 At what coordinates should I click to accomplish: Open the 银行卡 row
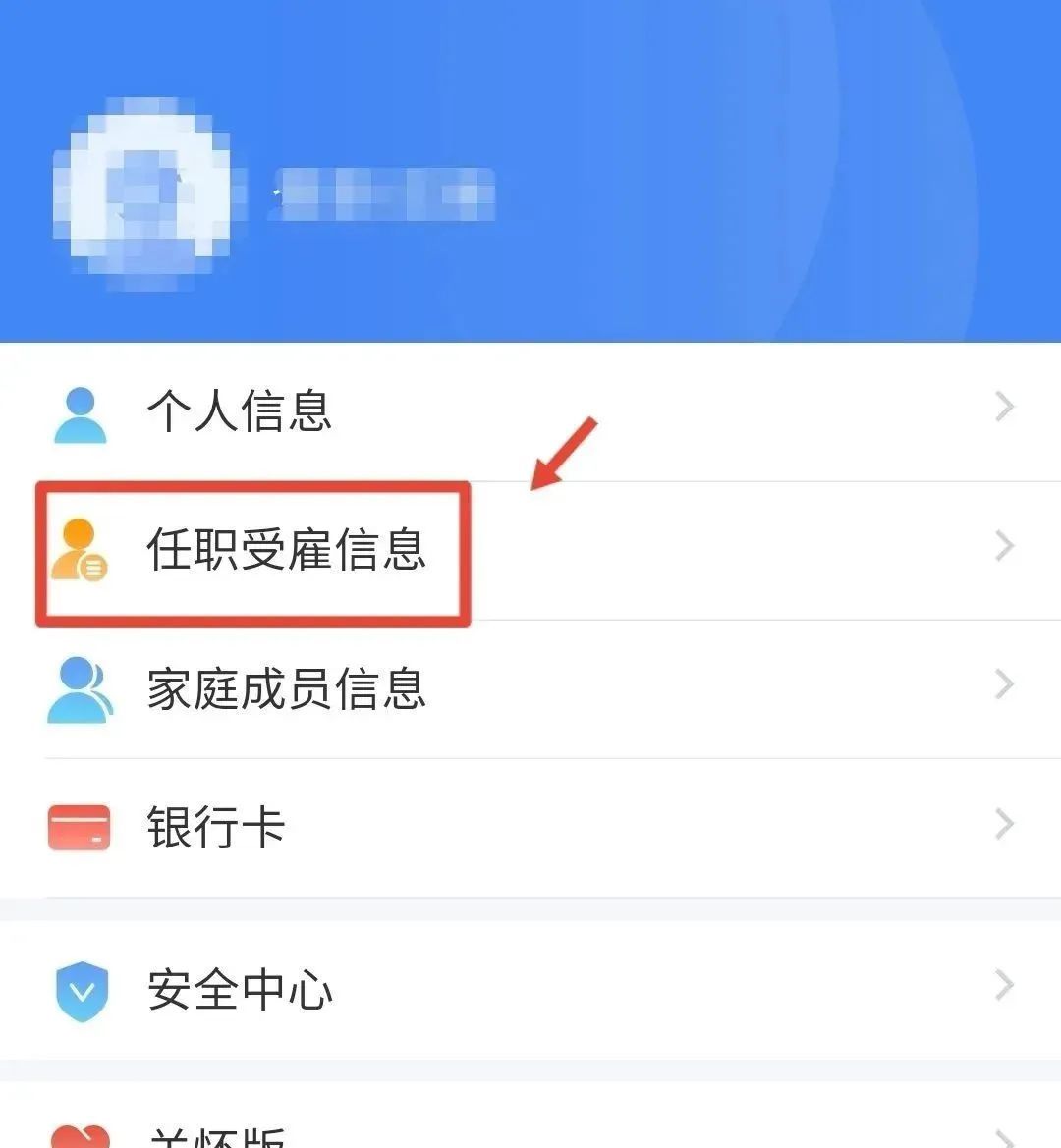click(530, 827)
